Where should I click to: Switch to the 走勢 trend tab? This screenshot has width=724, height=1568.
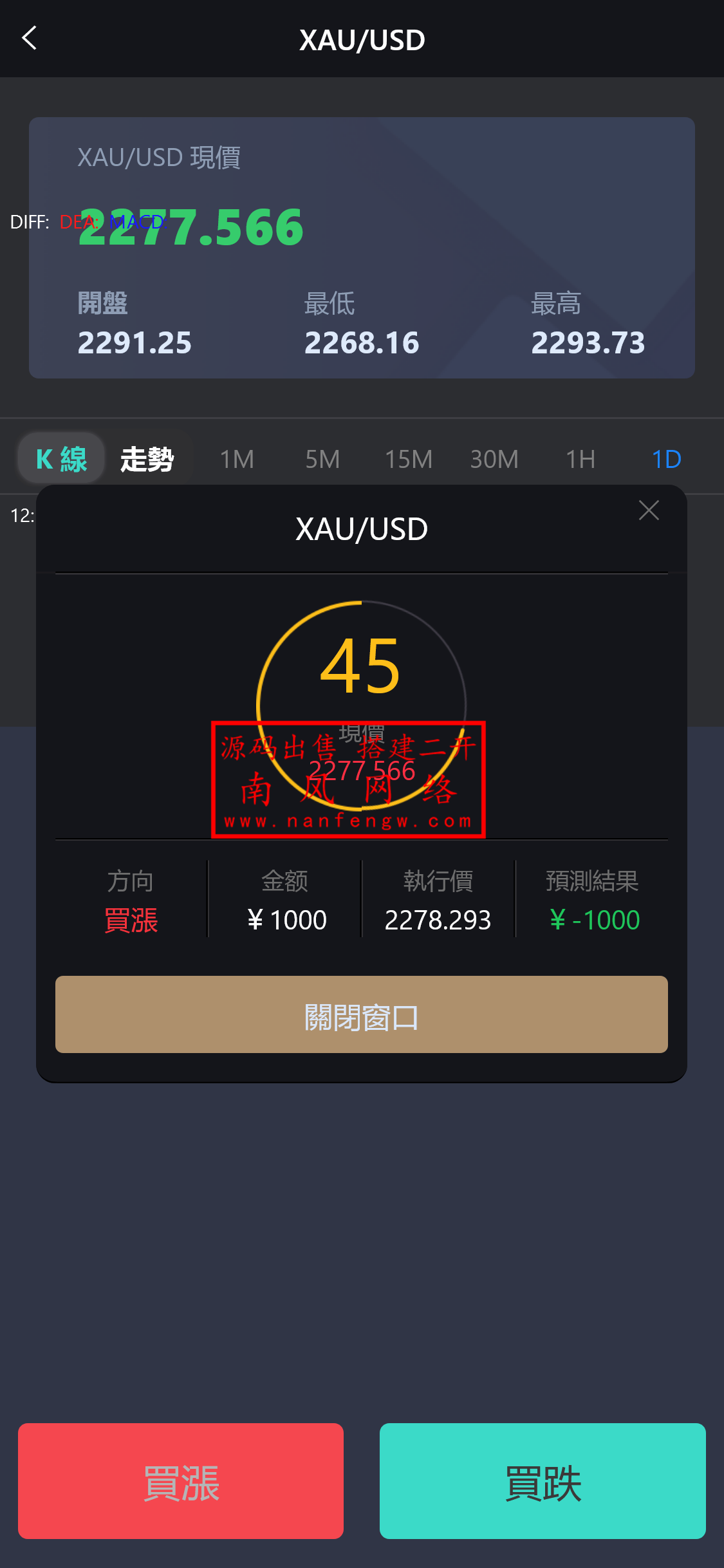147,459
